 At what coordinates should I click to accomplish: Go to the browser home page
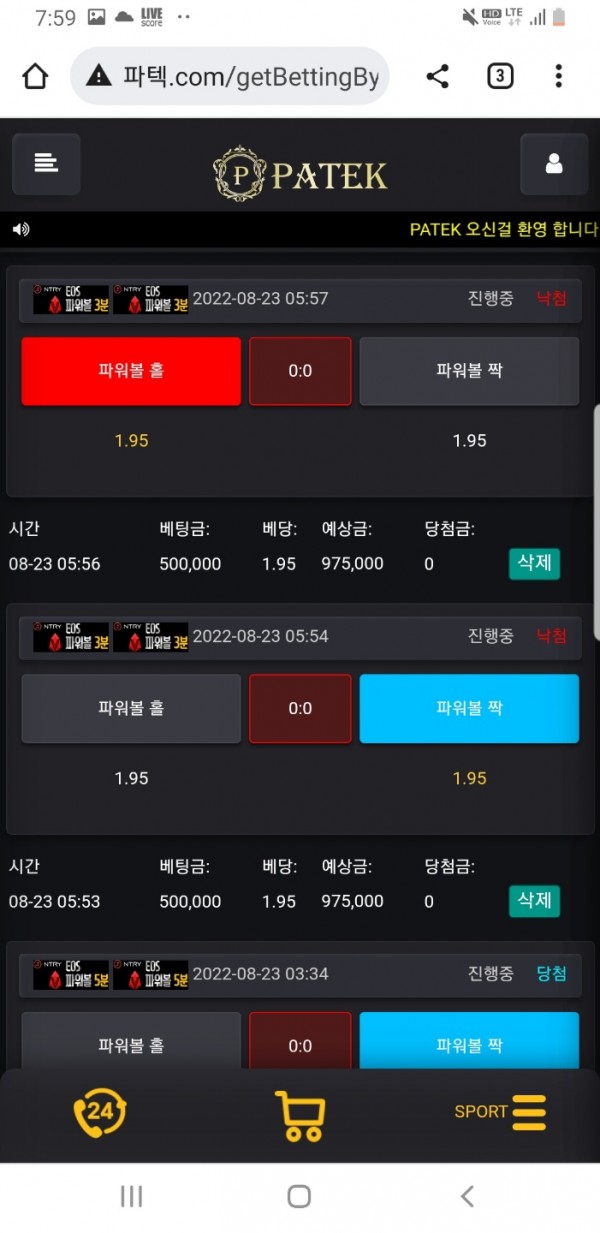coord(35,76)
